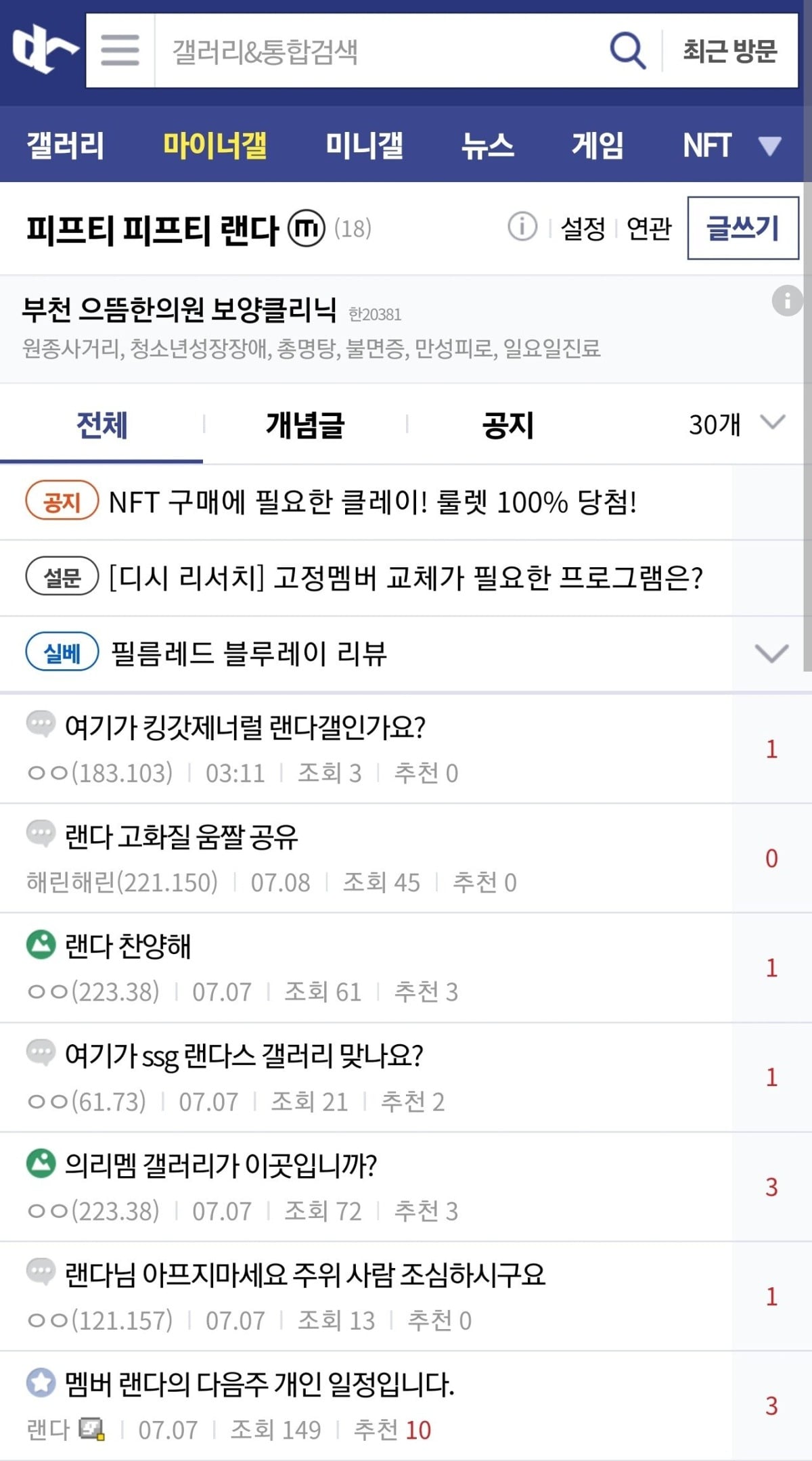
Task: Write a new post with 글쓰기
Action: click(742, 228)
